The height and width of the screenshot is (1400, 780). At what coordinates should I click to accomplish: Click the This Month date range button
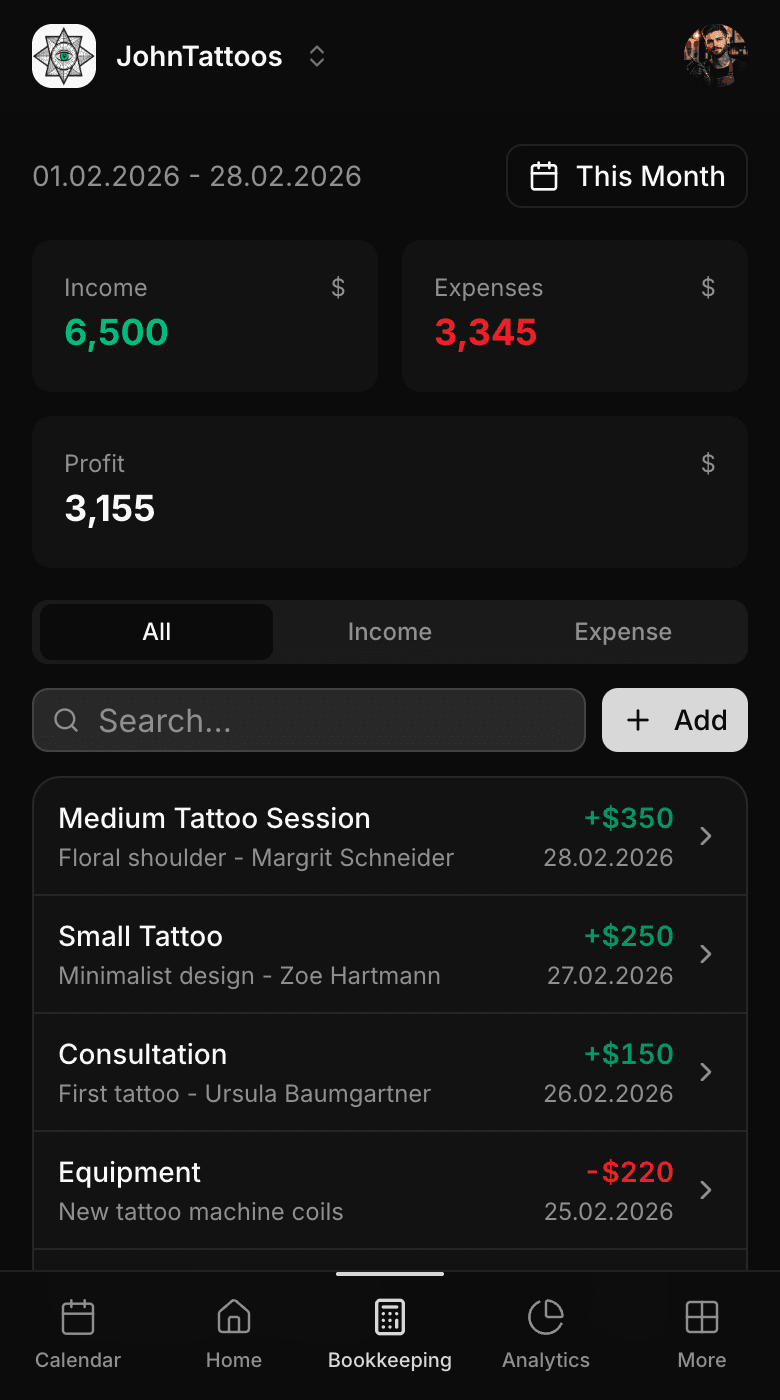pos(626,175)
